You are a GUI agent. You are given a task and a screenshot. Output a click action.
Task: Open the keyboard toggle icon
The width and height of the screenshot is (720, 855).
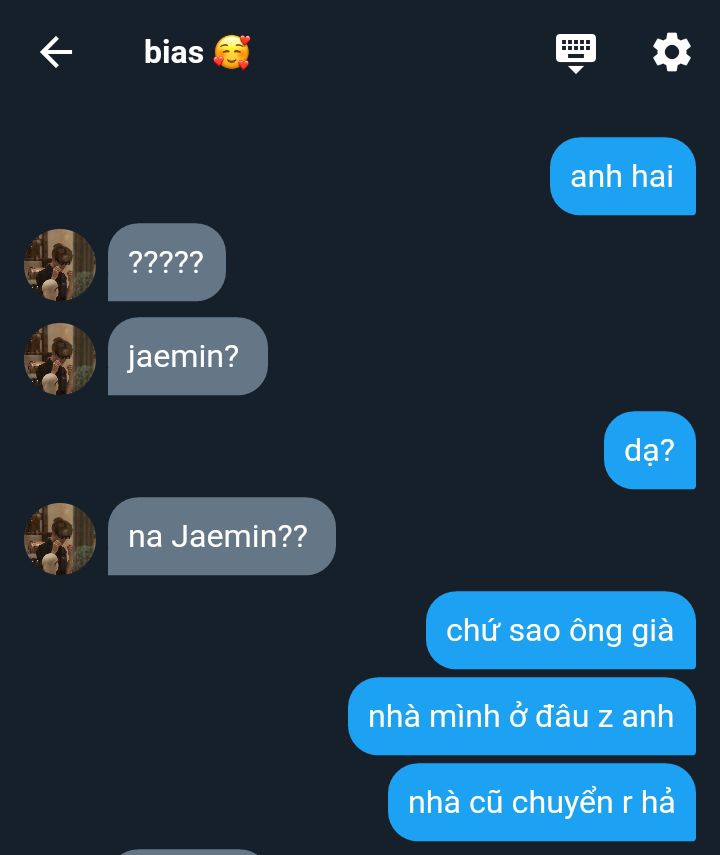click(576, 52)
